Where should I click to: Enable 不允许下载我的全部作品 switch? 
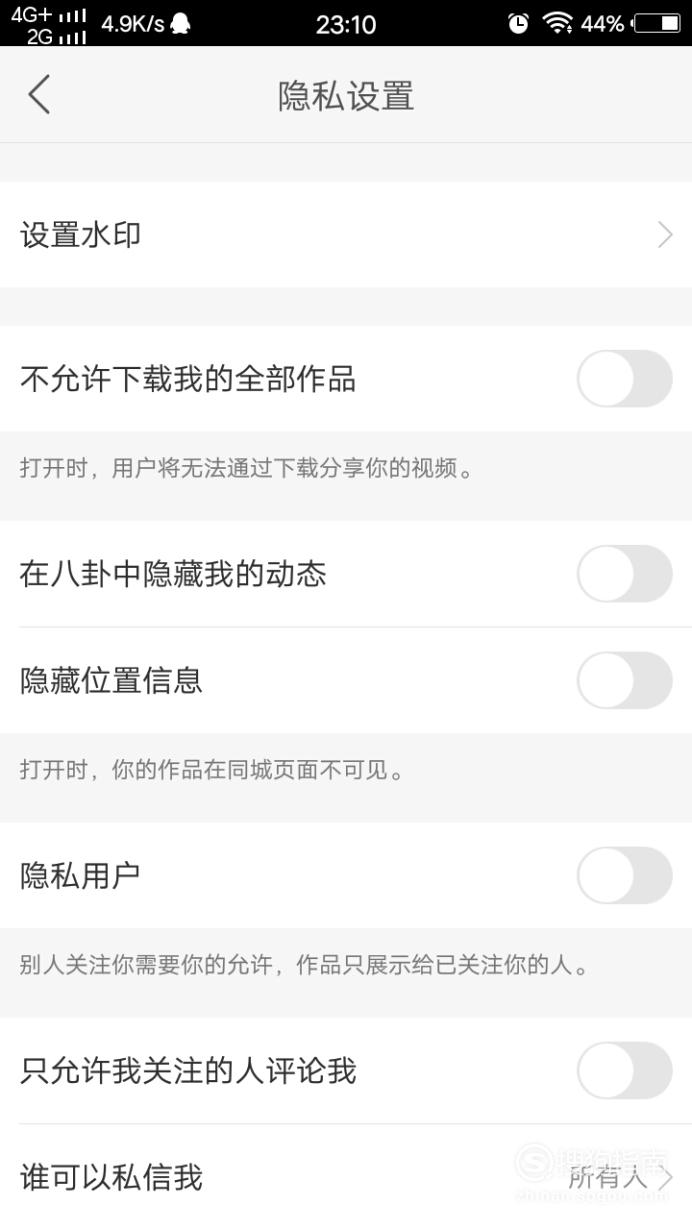click(624, 379)
